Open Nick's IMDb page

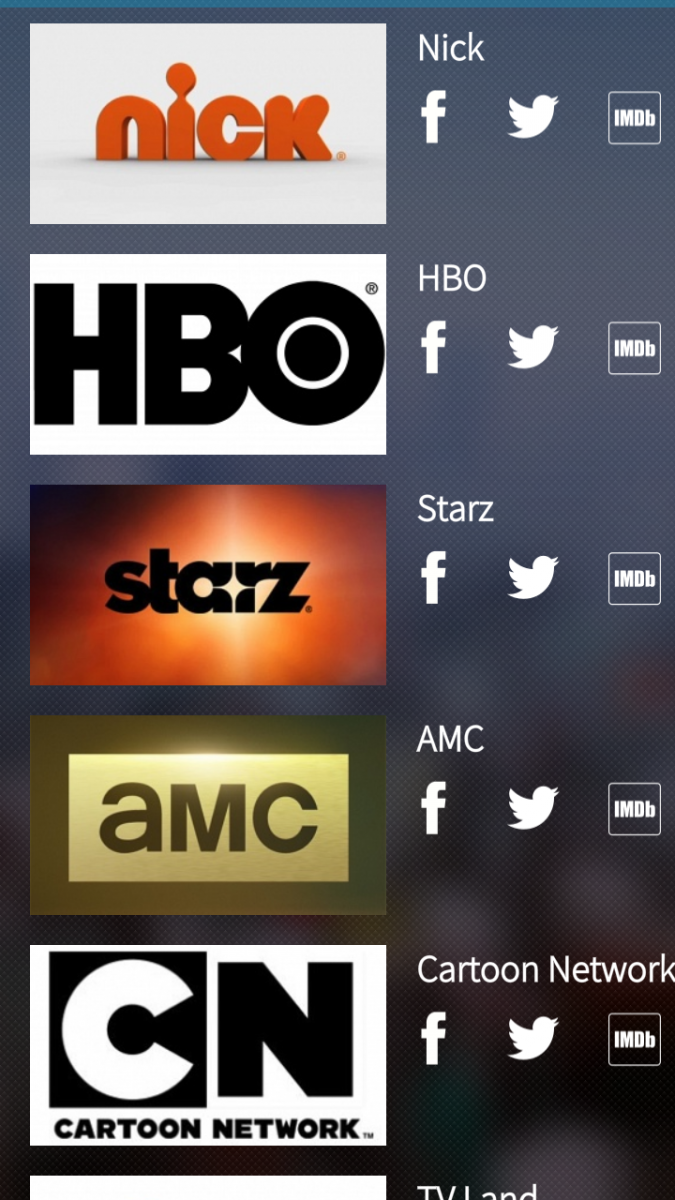[x=634, y=118]
